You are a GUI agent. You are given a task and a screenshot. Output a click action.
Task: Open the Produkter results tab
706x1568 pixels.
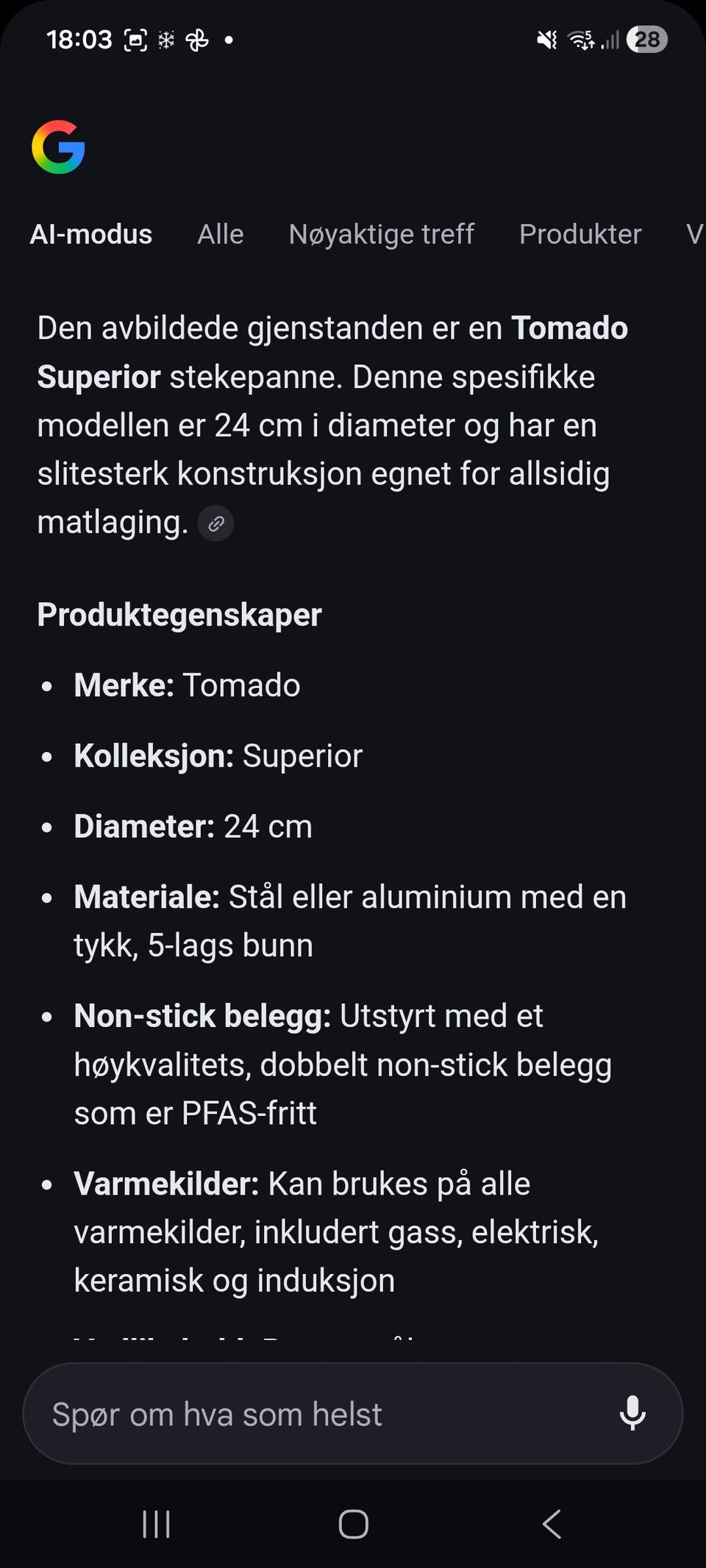tap(580, 234)
